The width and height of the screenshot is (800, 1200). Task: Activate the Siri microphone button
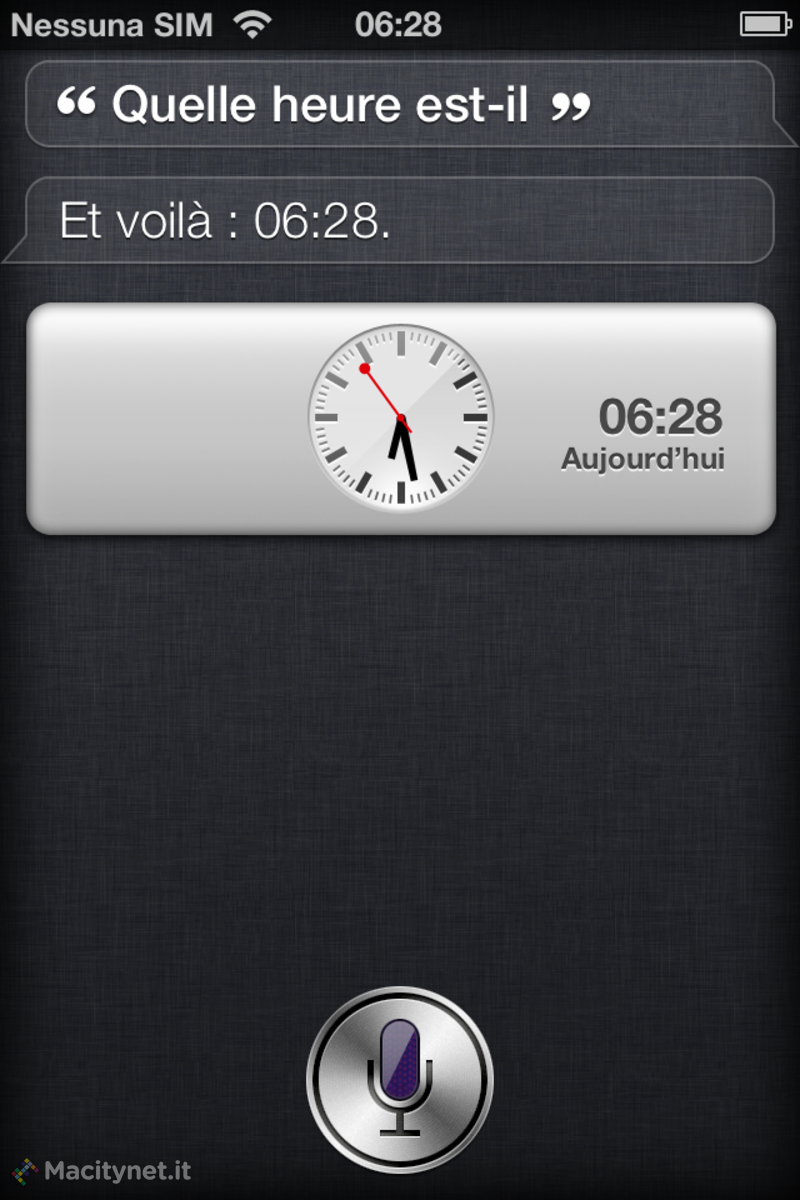400,1079
